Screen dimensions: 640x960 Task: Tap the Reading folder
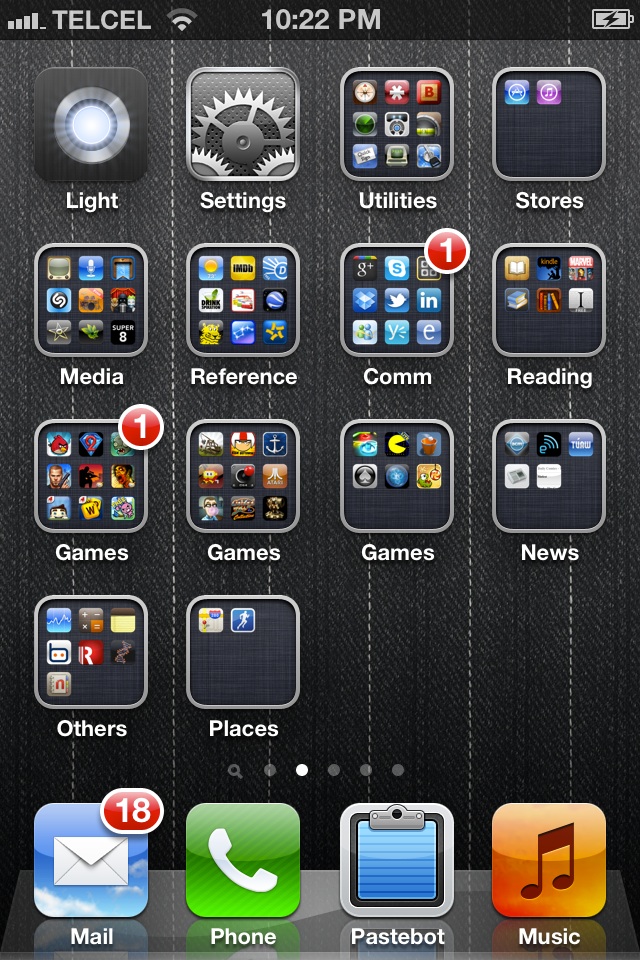549,300
